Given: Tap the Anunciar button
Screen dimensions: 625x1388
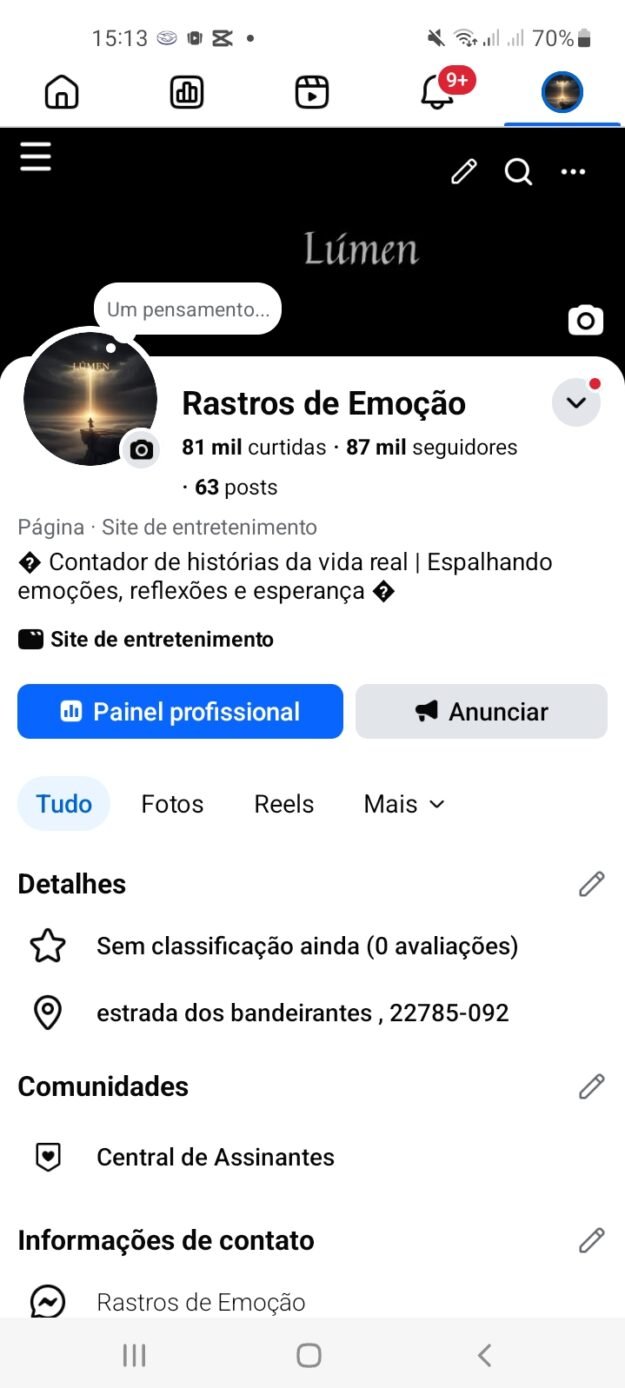Looking at the screenshot, I should pos(481,712).
